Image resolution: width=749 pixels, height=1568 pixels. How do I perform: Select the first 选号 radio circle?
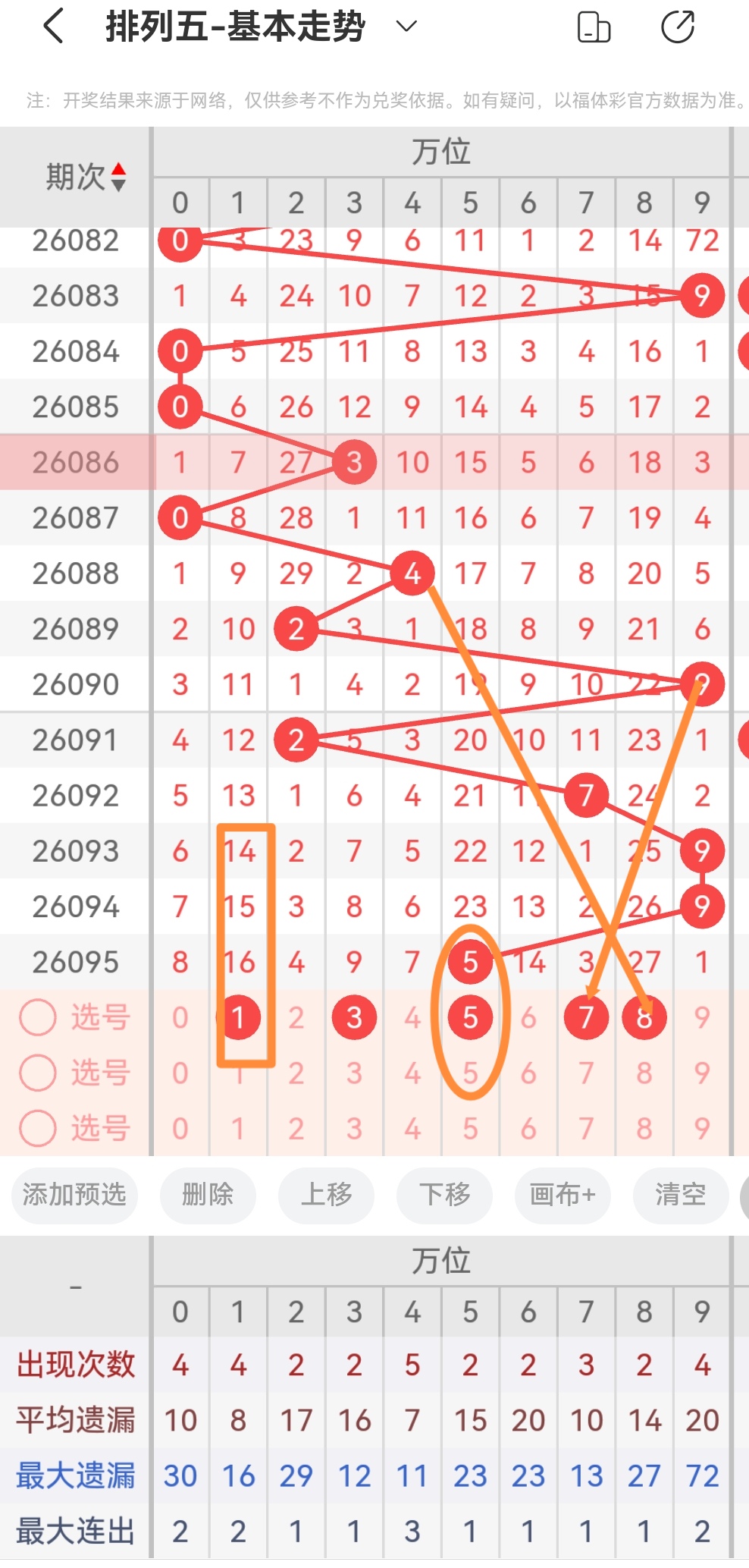point(38,1018)
